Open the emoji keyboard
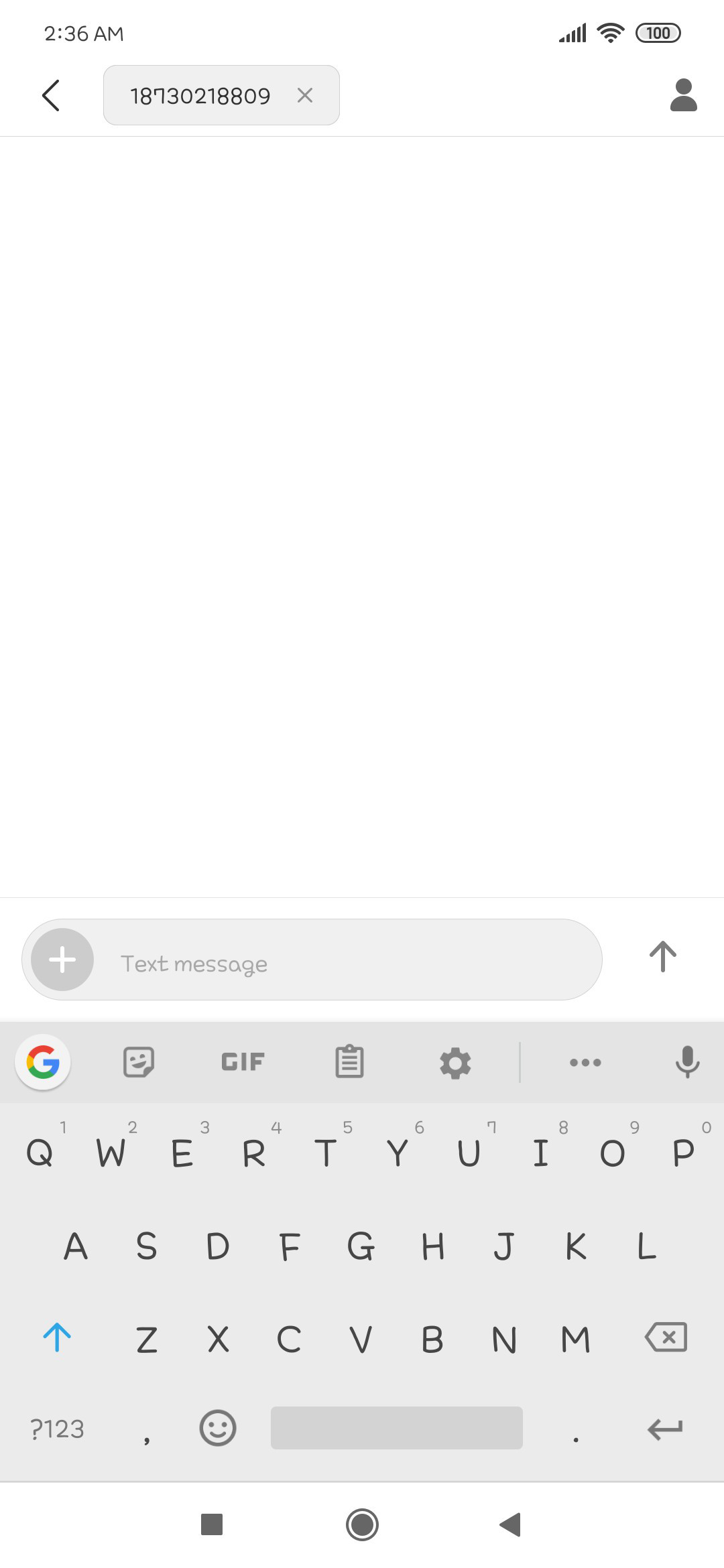This screenshot has width=724, height=1568. pos(218,1428)
